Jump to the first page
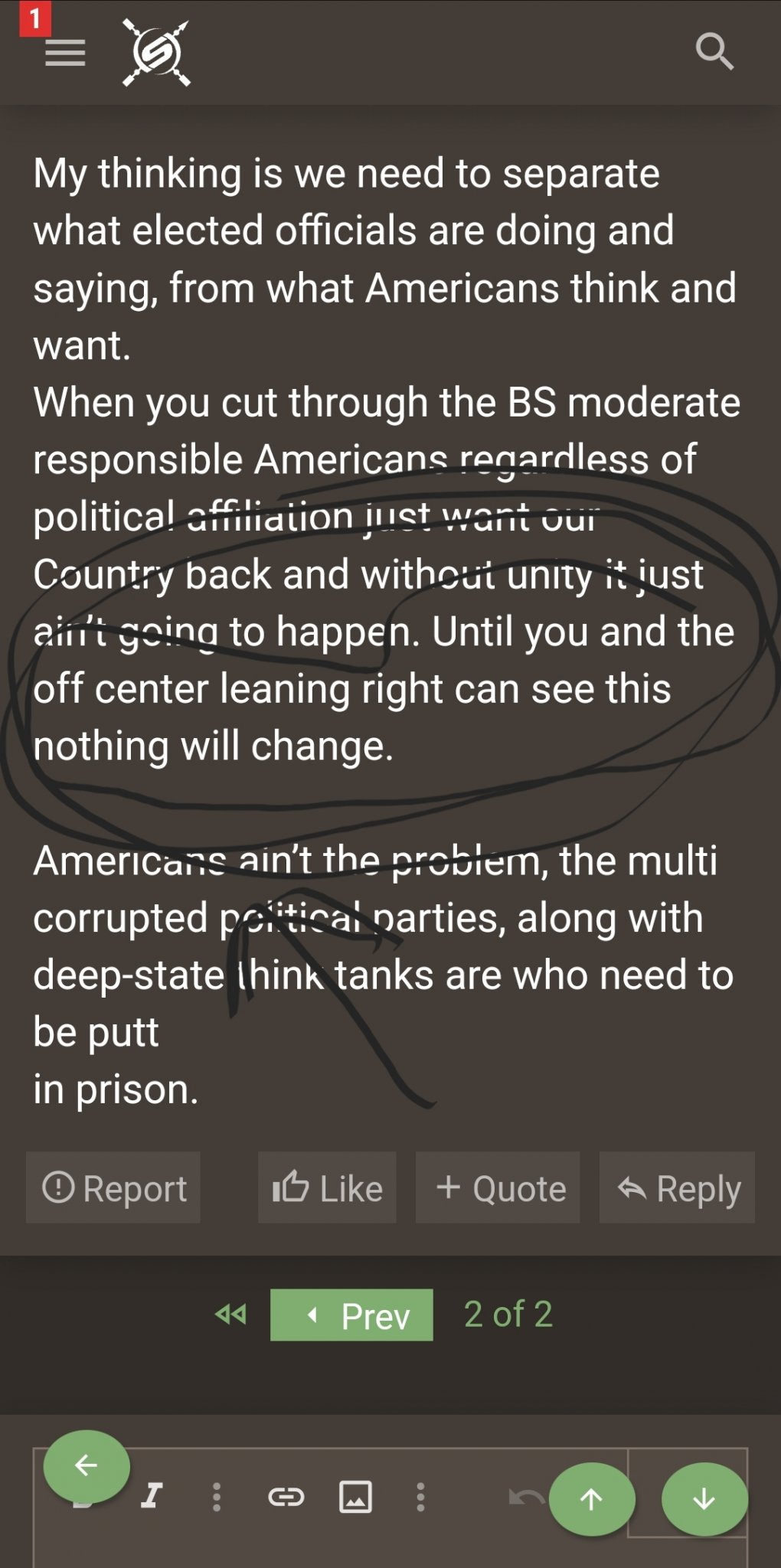Image resolution: width=781 pixels, height=1568 pixels. pyautogui.click(x=230, y=1315)
